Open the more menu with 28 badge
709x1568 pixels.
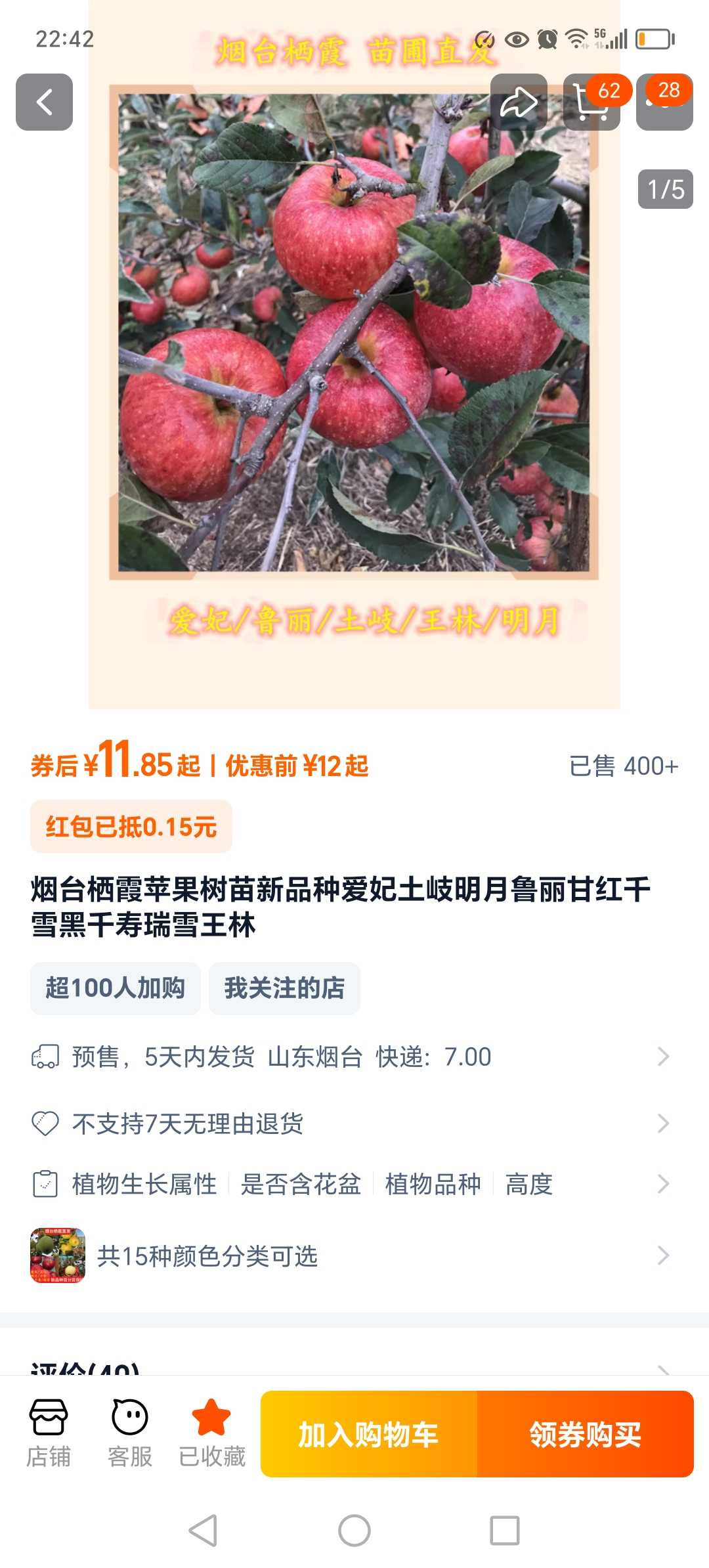point(664,102)
